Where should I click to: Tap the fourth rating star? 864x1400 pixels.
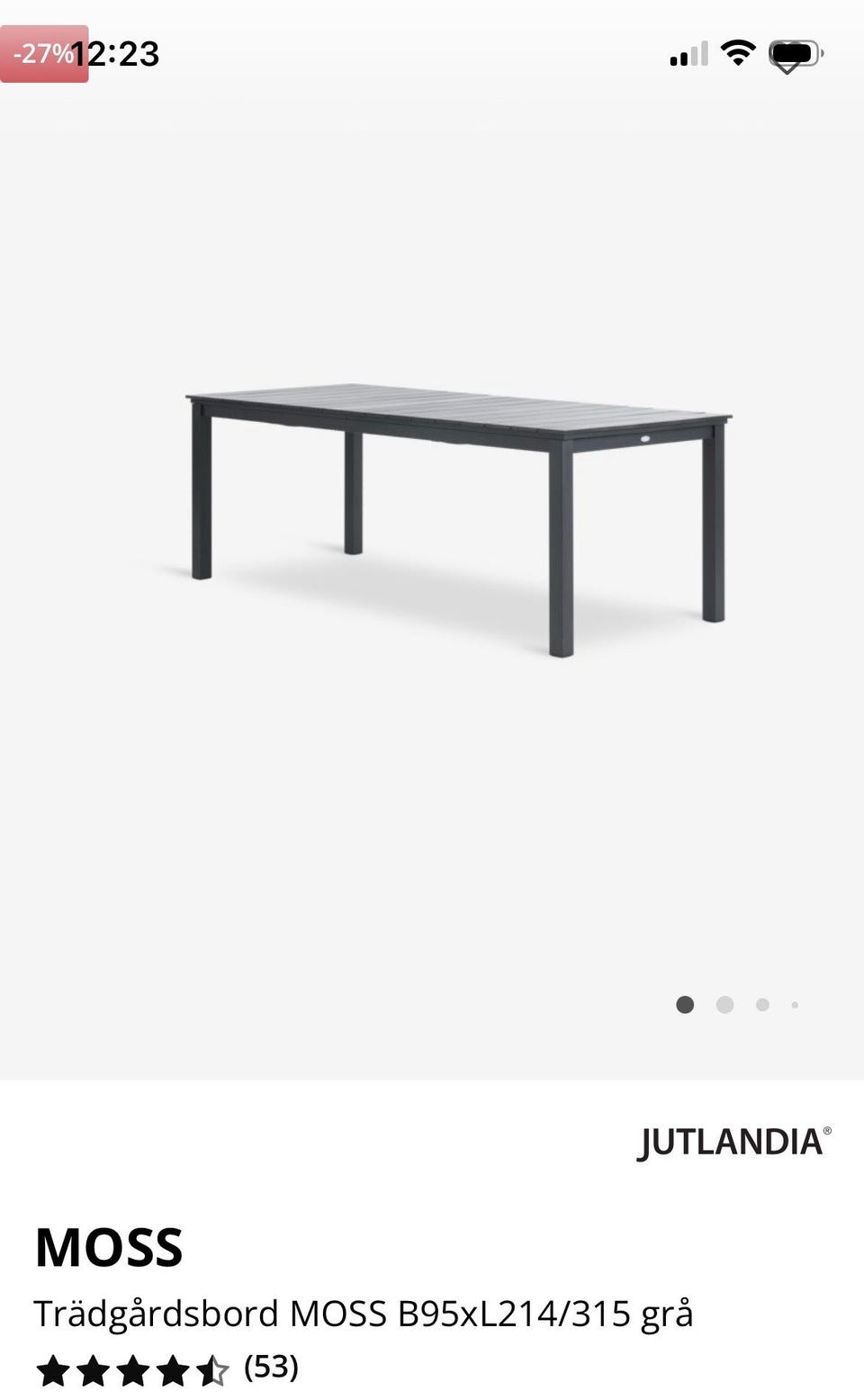pyautogui.click(x=174, y=1371)
